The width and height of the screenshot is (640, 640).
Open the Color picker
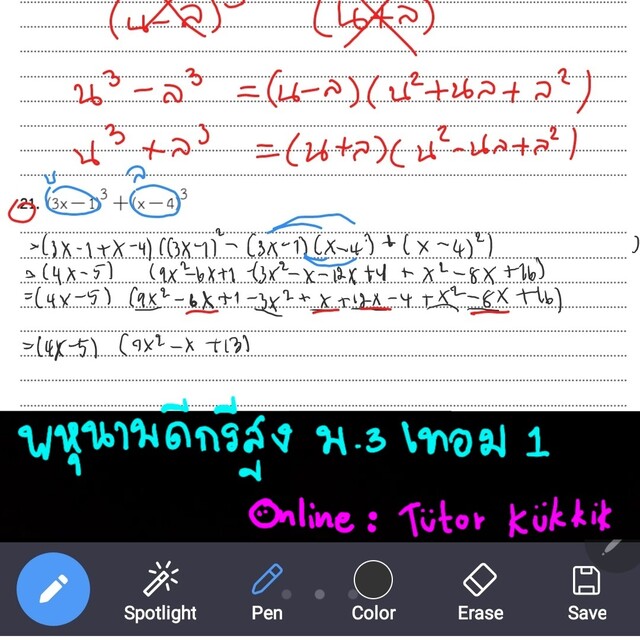pyautogui.click(x=373, y=591)
